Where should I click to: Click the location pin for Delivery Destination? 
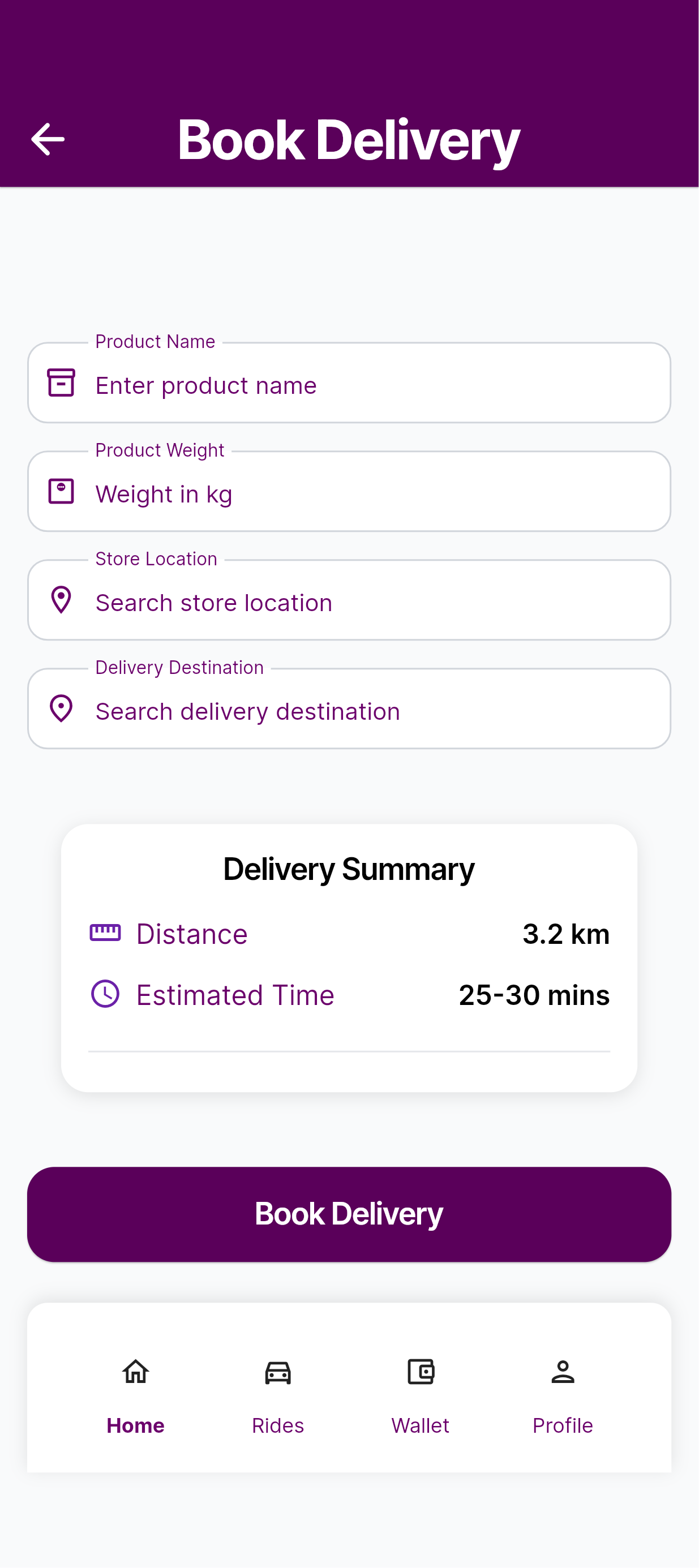pyautogui.click(x=61, y=708)
